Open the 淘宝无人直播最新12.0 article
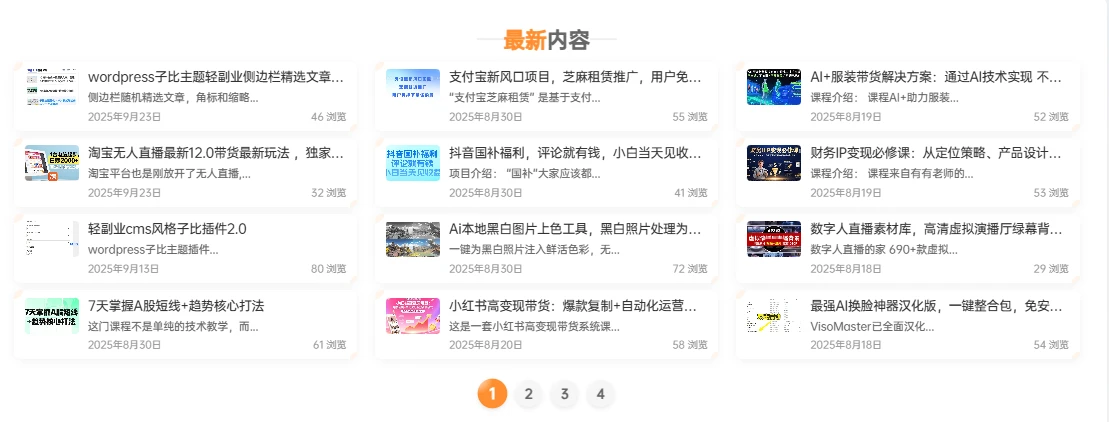Screen dimensions: 1109x422 [216, 153]
